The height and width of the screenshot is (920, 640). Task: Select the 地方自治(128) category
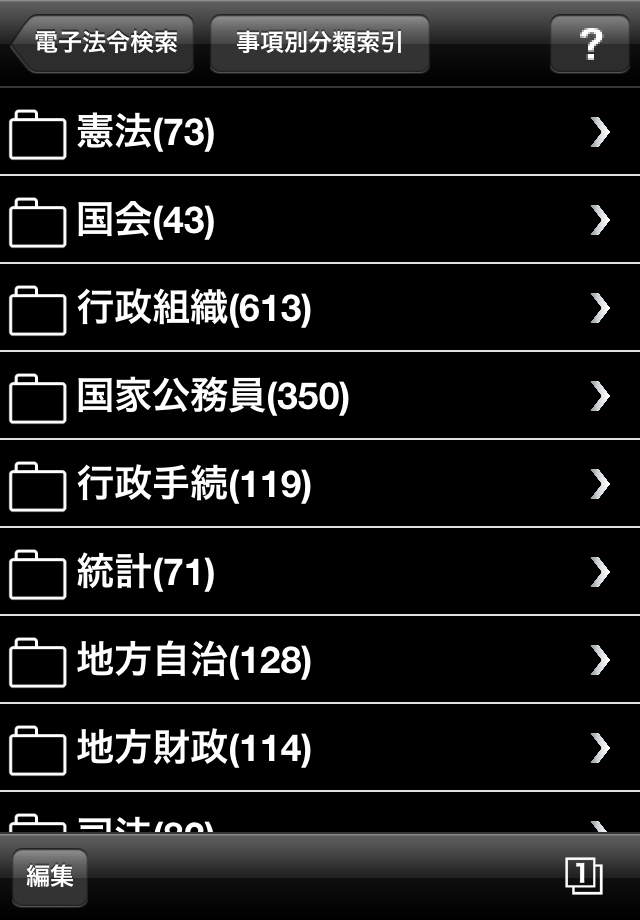pyautogui.click(x=320, y=660)
